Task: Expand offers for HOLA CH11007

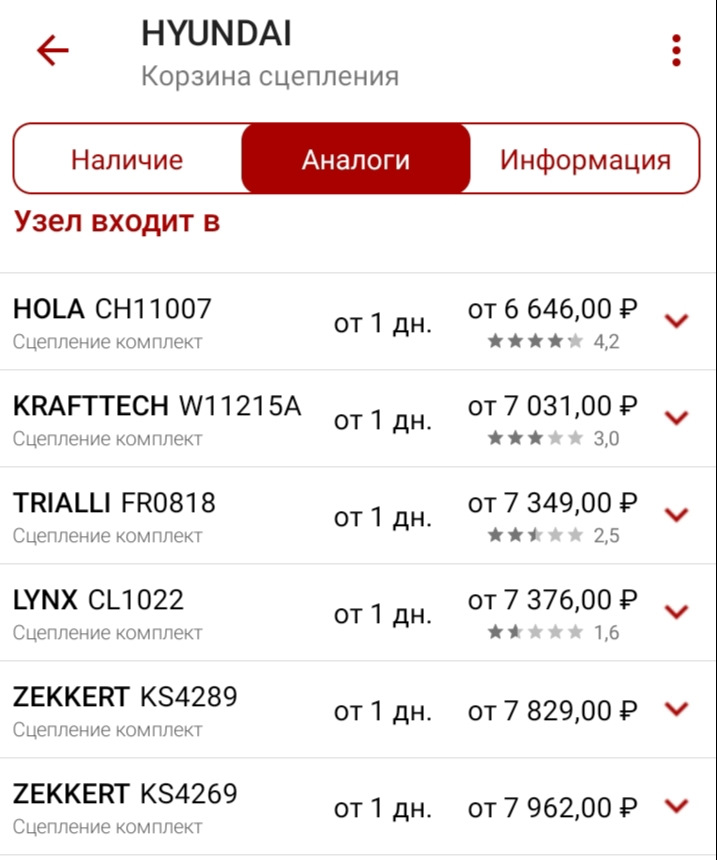Action: pyautogui.click(x=677, y=321)
